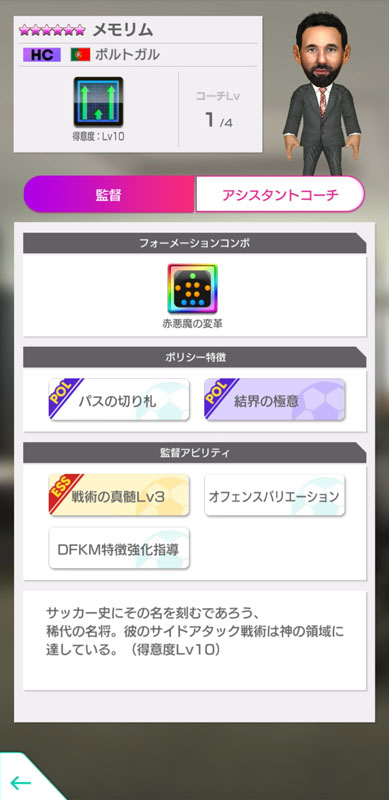
Task: View the DFKM特徴強化指導 ability
Action: pos(119,548)
